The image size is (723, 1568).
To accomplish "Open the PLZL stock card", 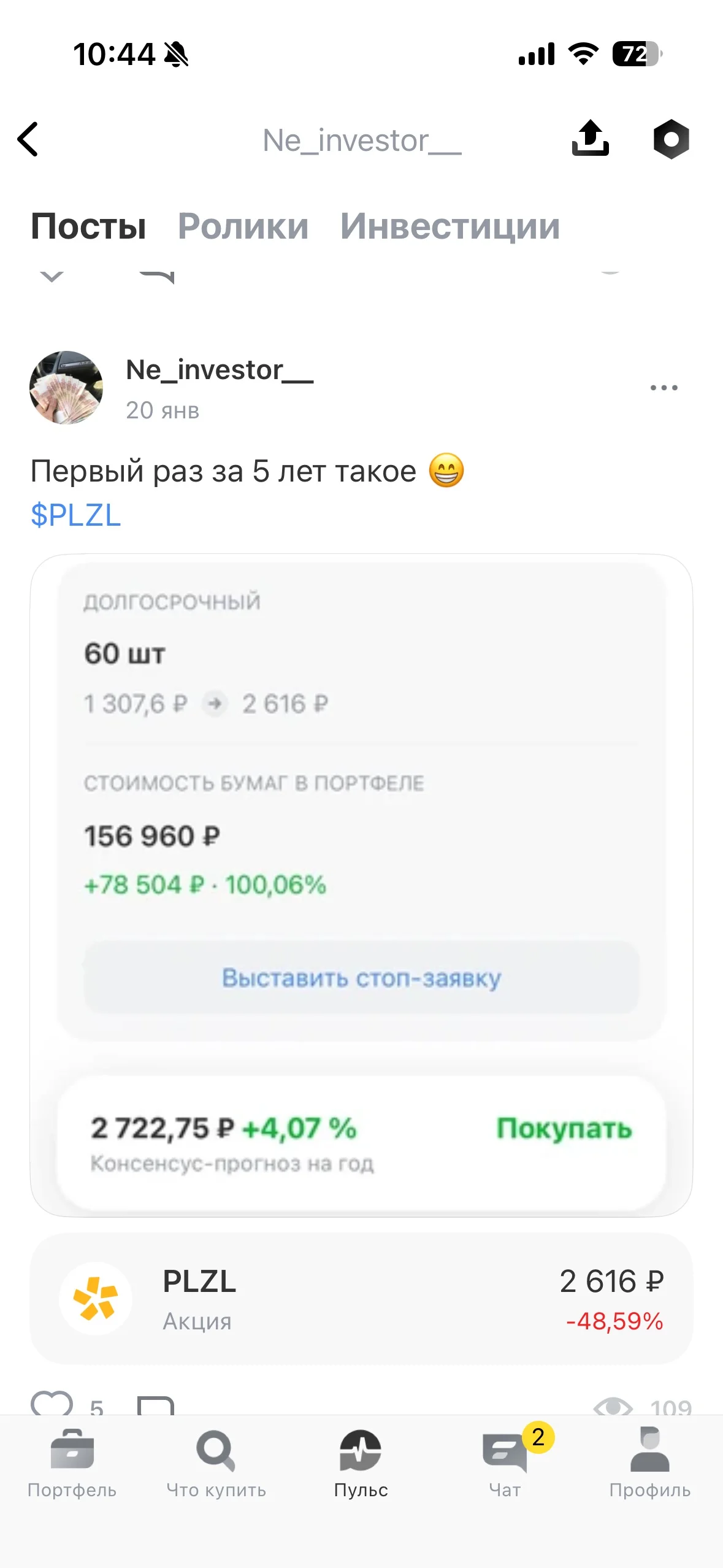I will (361, 1299).
